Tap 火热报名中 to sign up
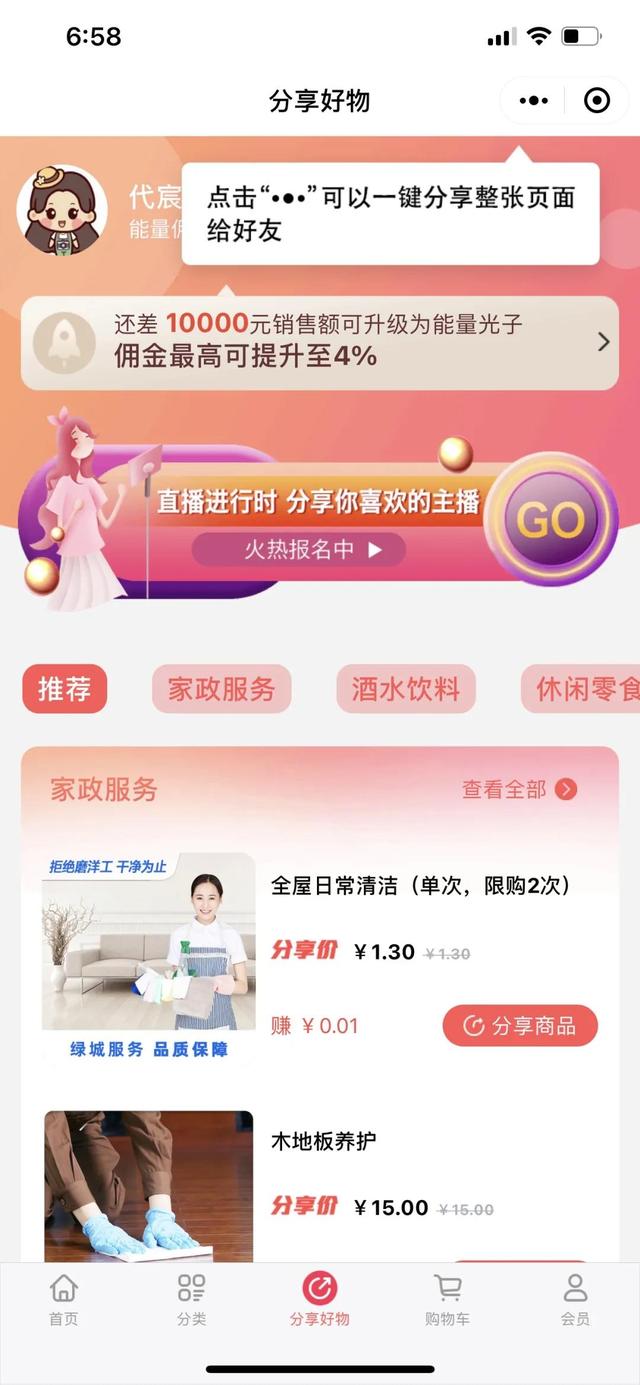The width and height of the screenshot is (640, 1385). click(298, 549)
